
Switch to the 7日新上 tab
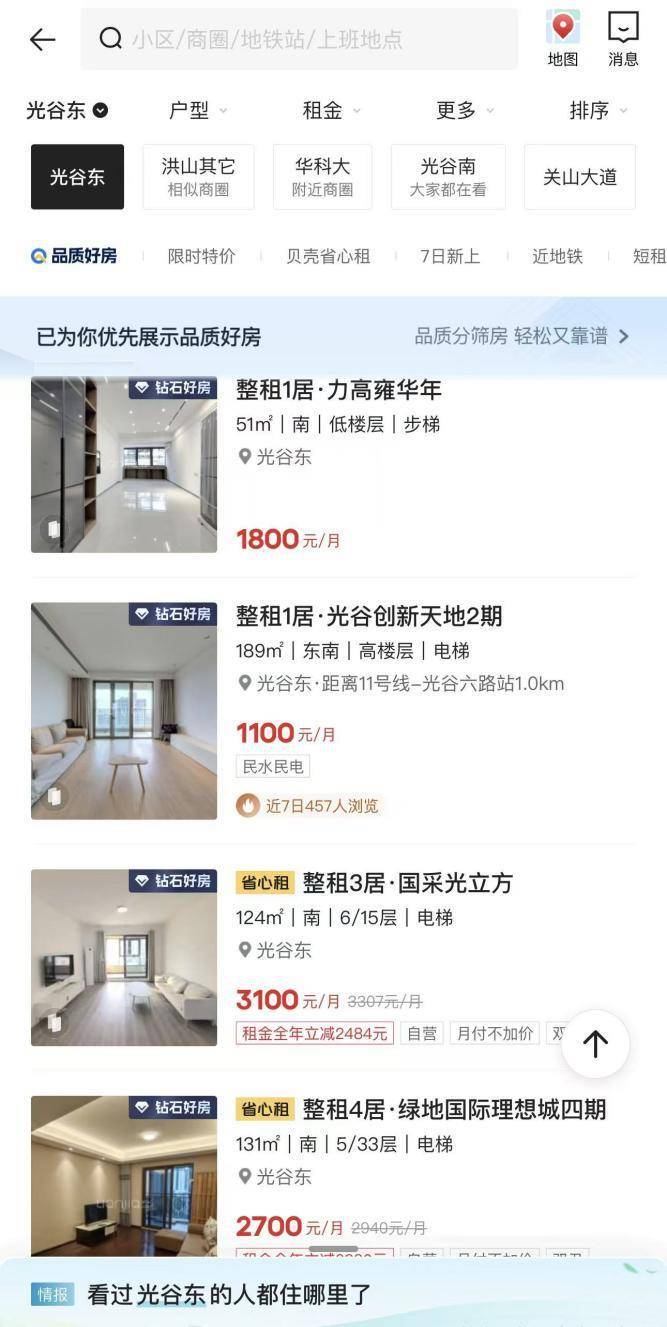coord(450,256)
